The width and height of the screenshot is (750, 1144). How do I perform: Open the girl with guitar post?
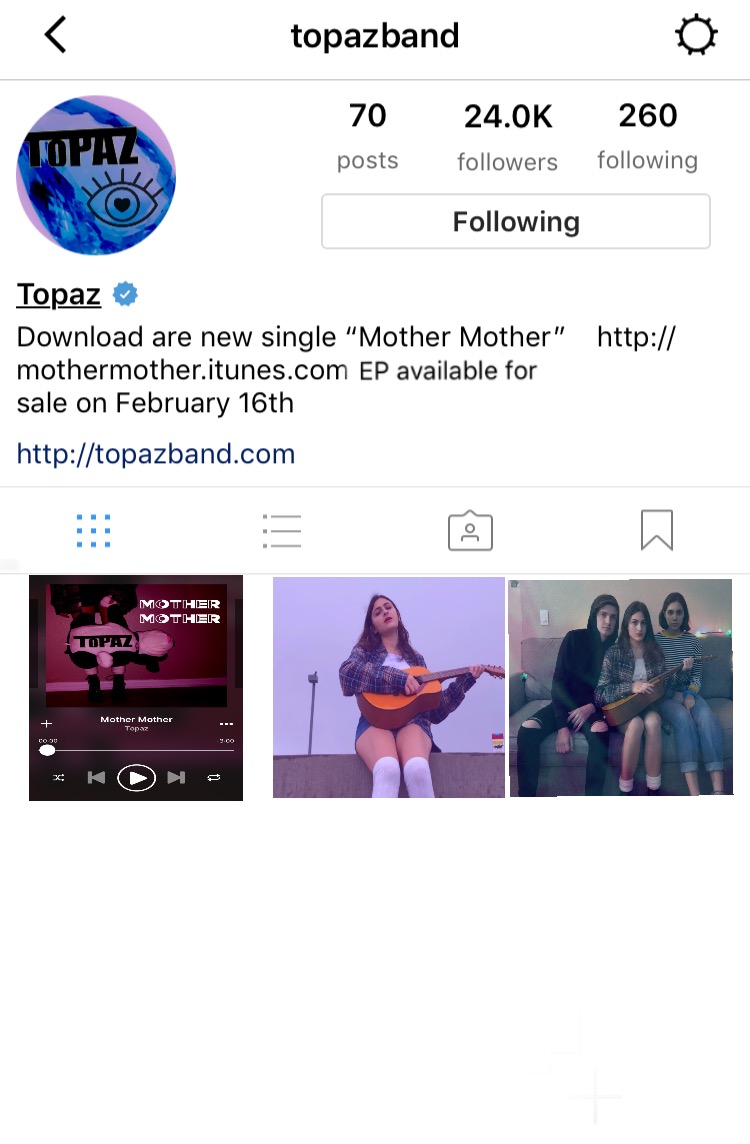(388, 688)
